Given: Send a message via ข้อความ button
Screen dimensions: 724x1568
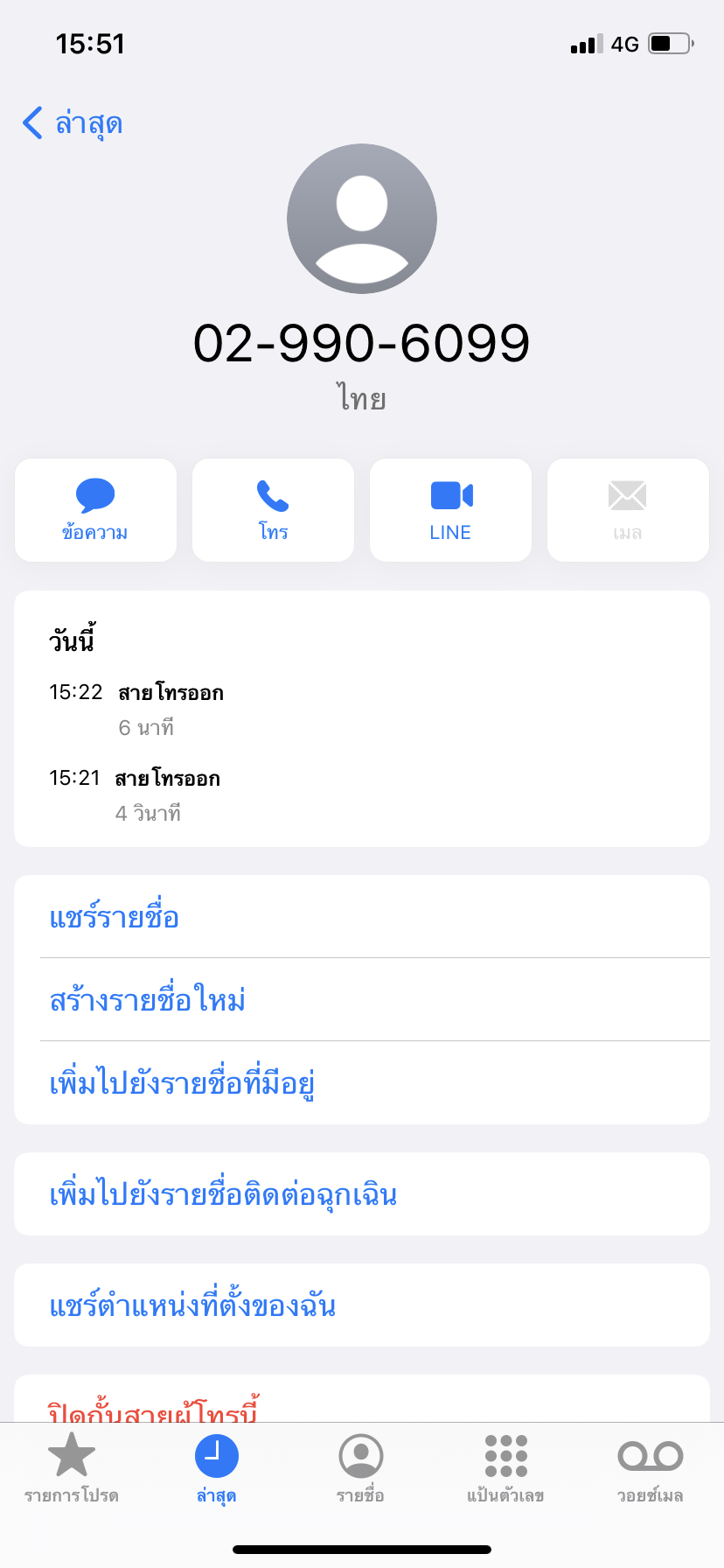Looking at the screenshot, I should click(95, 510).
